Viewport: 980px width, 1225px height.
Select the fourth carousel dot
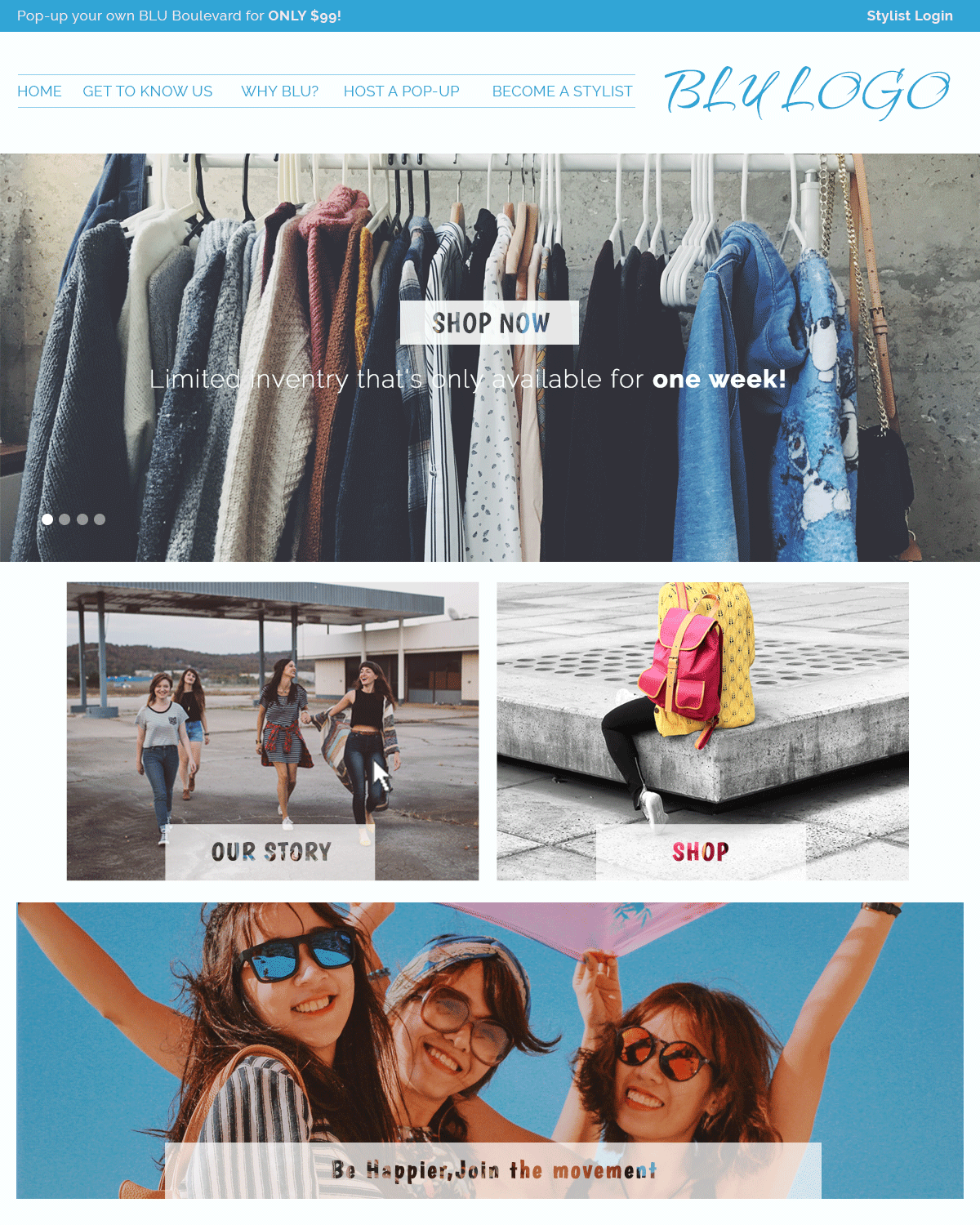coord(99,518)
